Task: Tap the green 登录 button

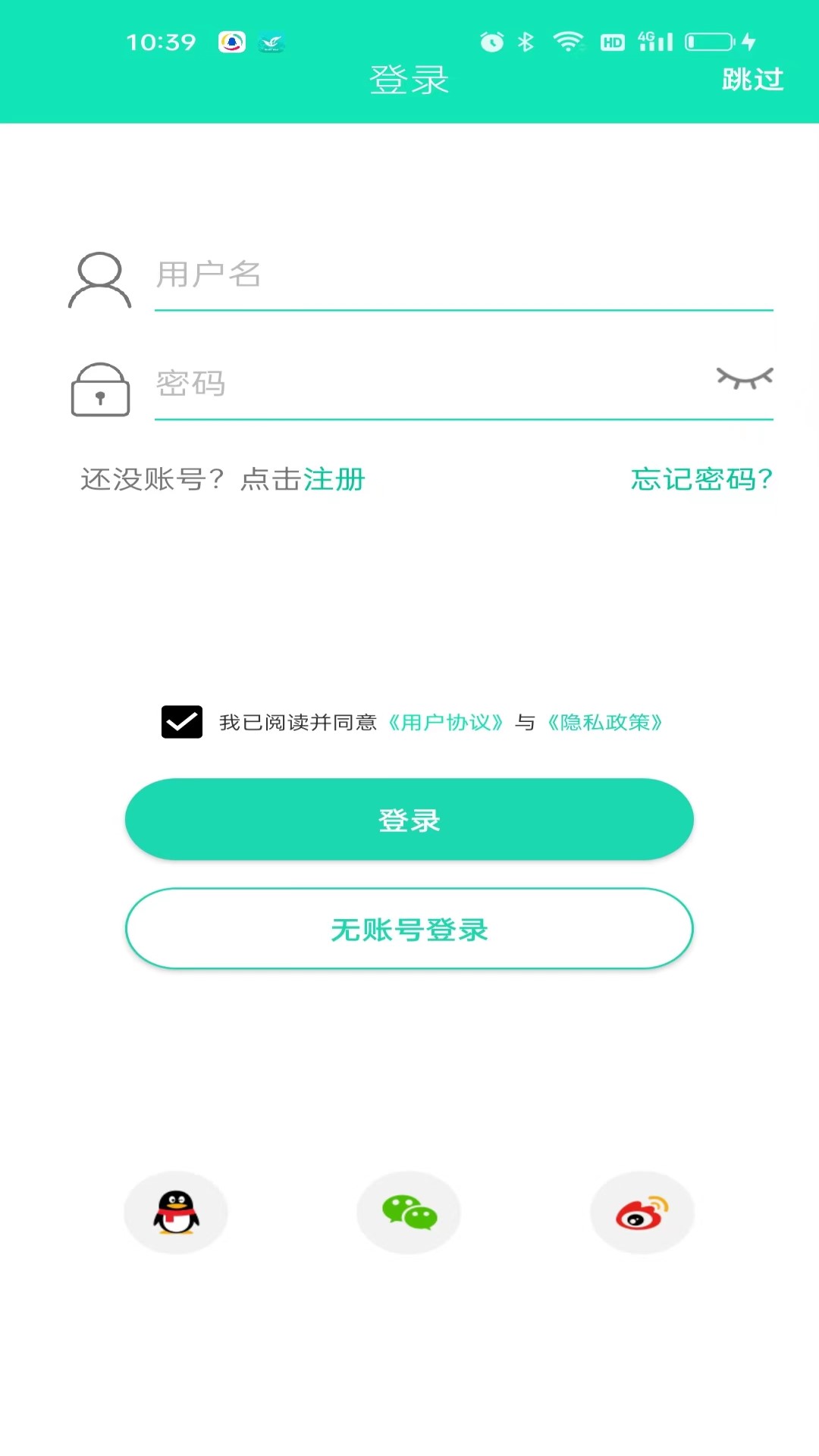Action: (409, 820)
